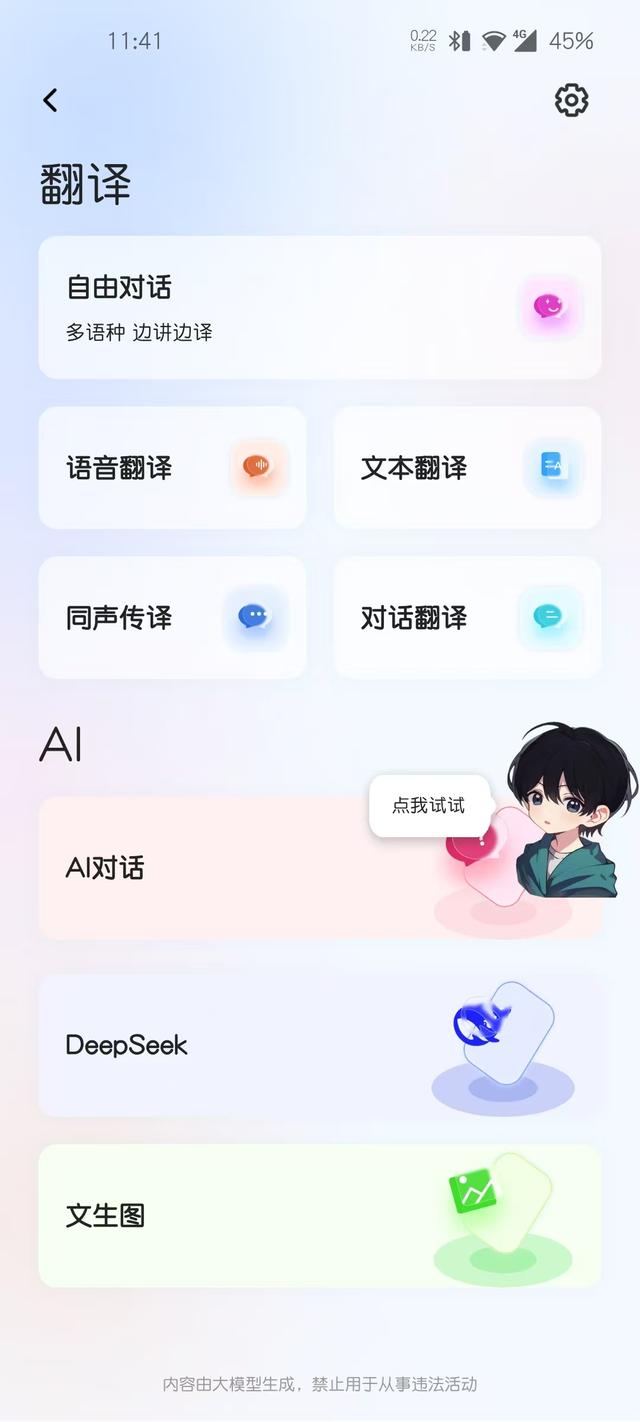Select the 对话翻译 card
The width and height of the screenshot is (640, 1422).
[x=467, y=617]
